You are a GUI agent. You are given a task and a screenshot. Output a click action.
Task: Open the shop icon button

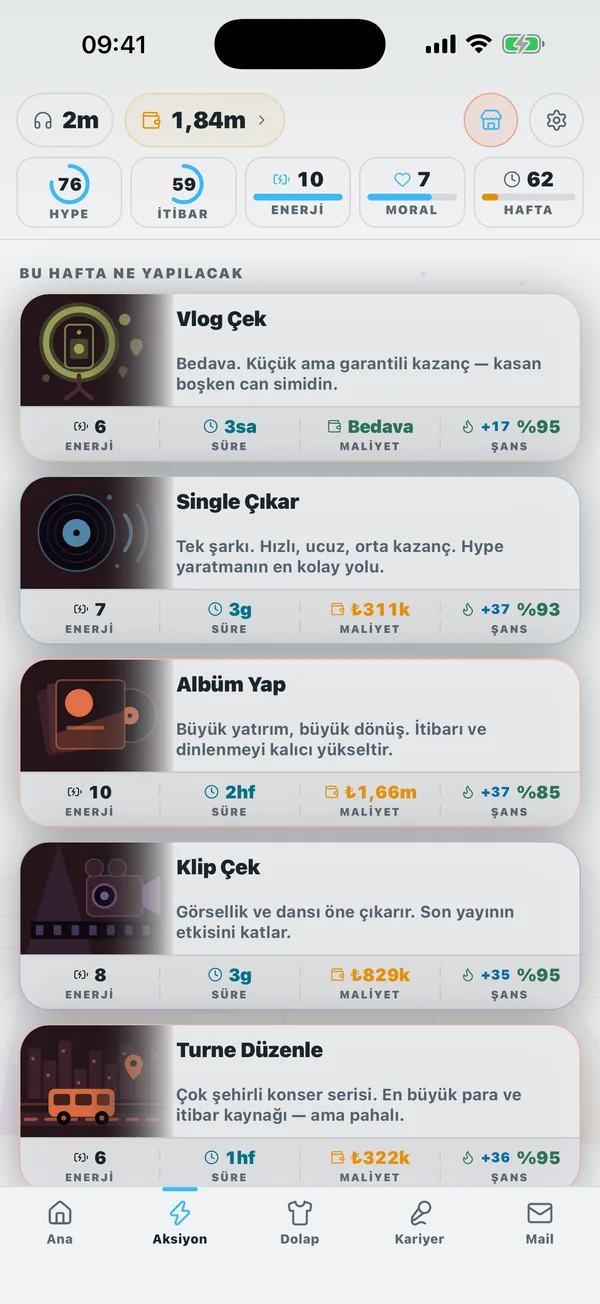[x=490, y=121]
